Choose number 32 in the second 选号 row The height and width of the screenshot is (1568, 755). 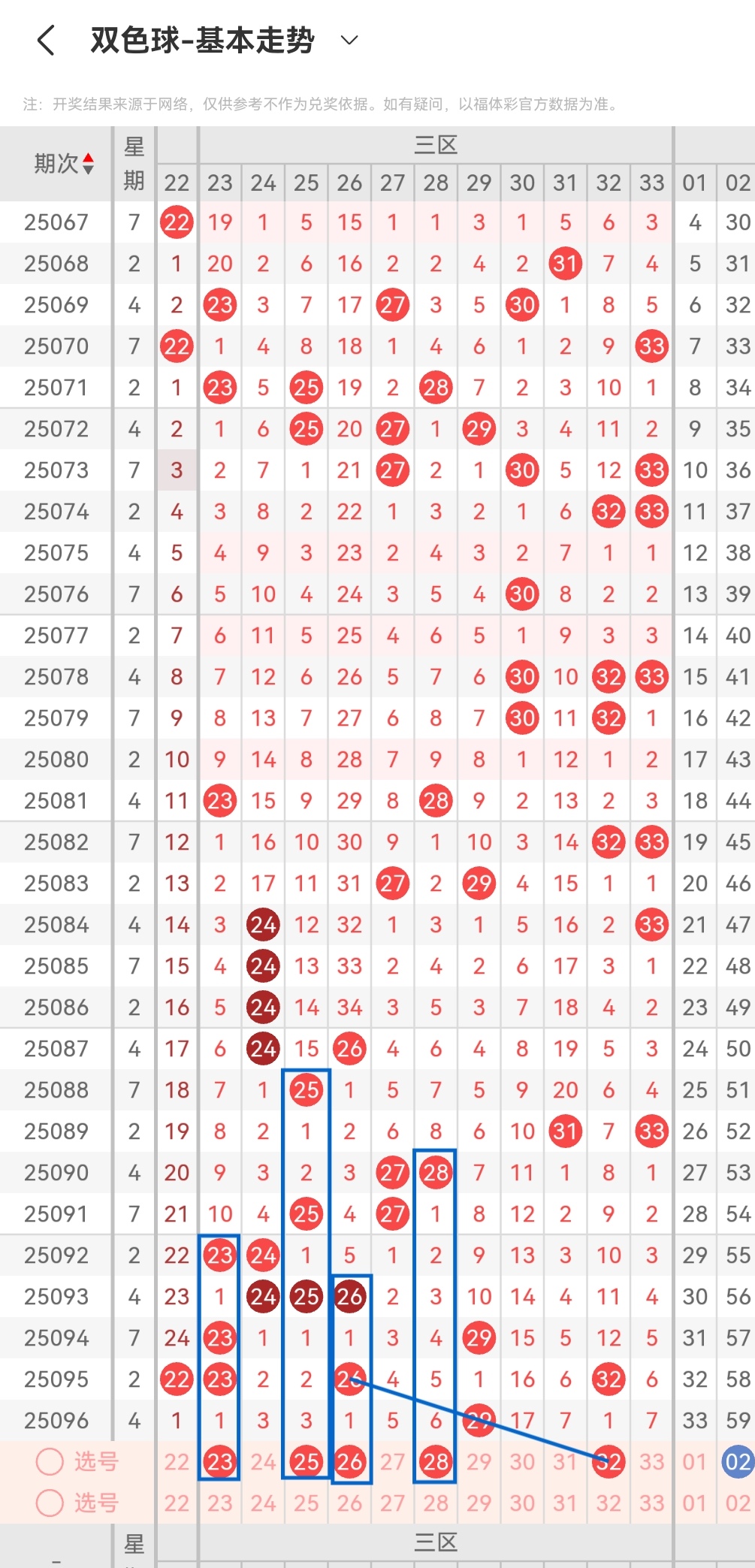[609, 1503]
